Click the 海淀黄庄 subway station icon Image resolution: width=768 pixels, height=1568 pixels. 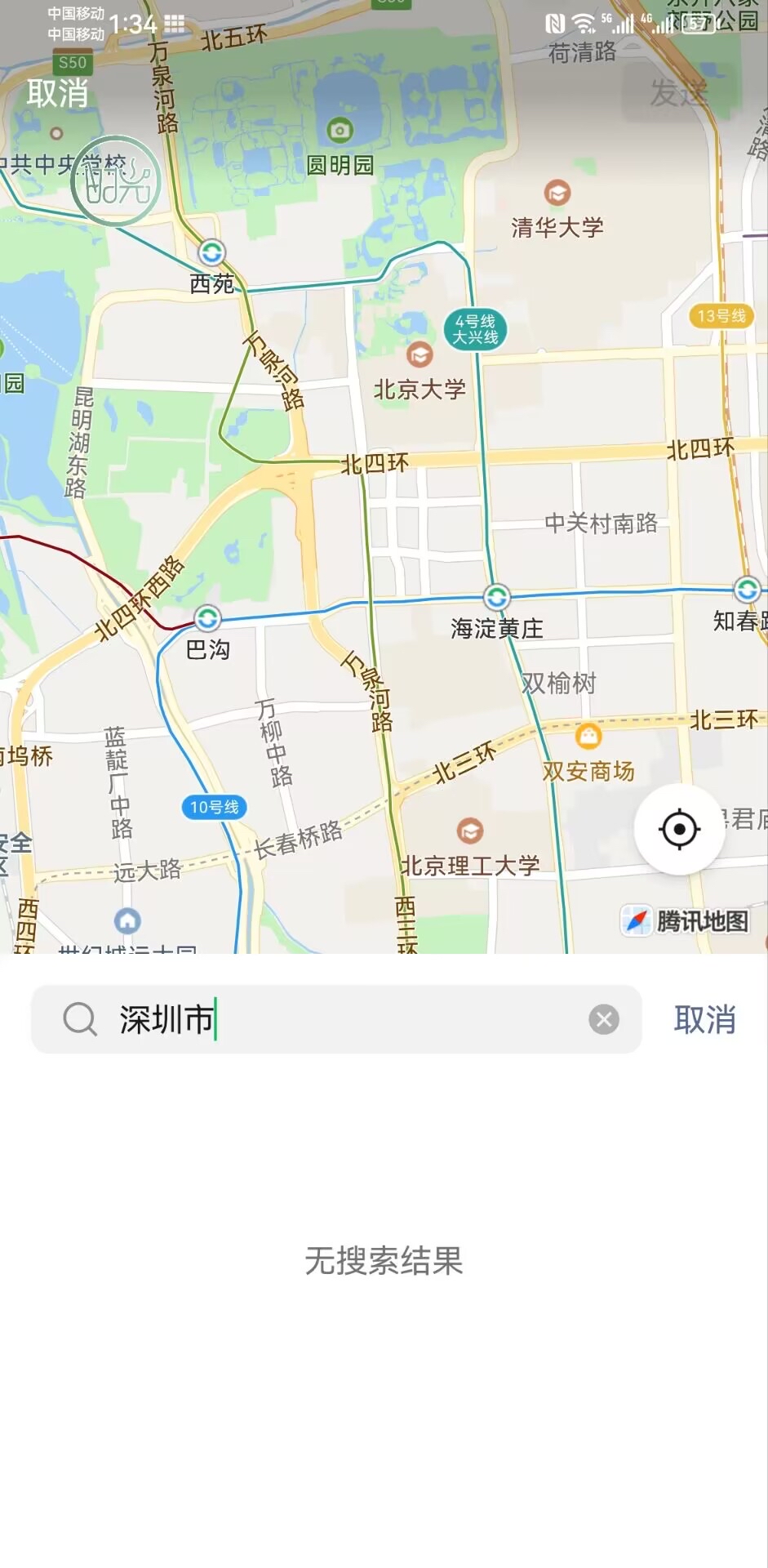pos(497,598)
